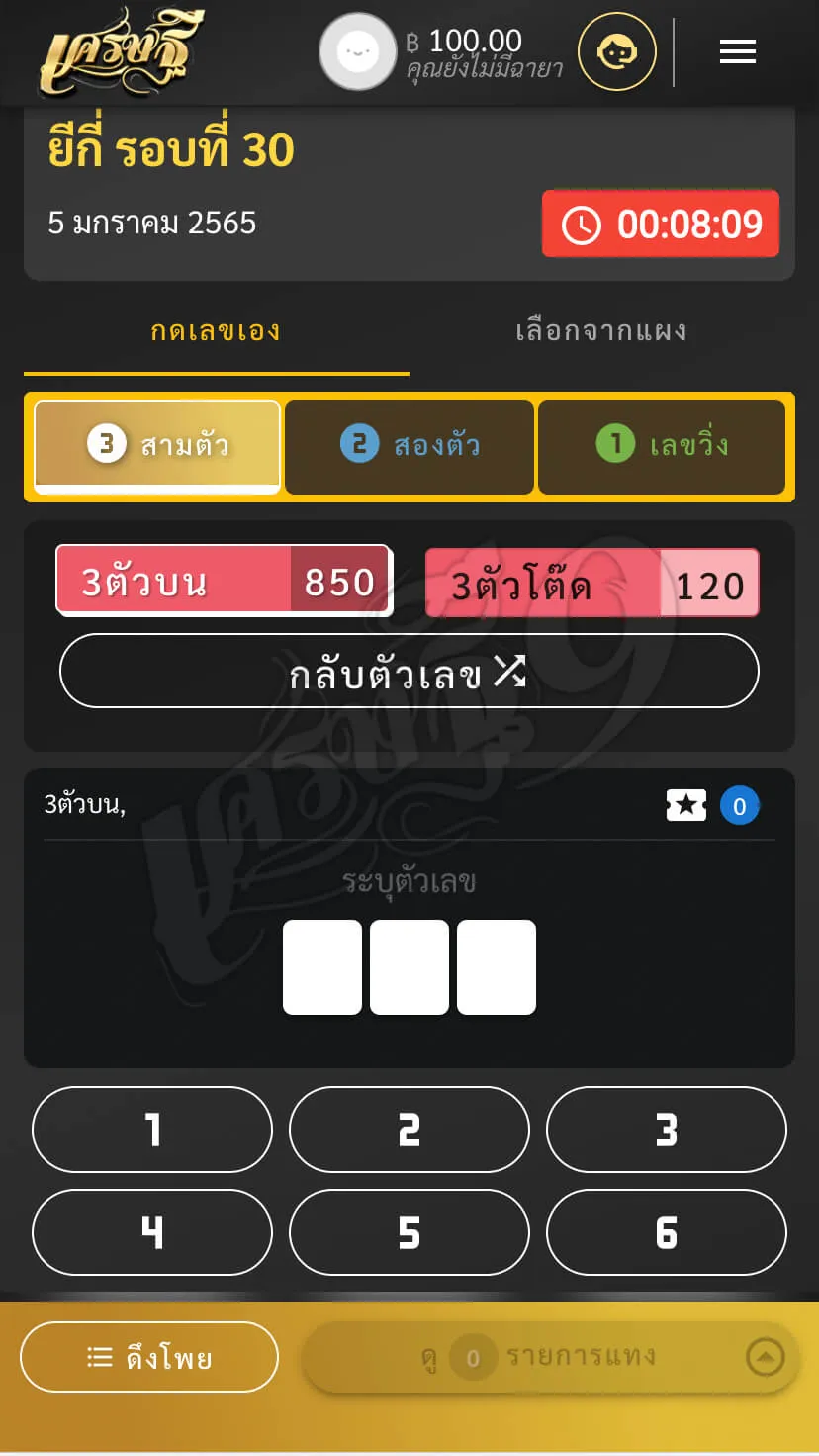Toggle the 3ตัวโต๊ด 120 option
Viewport: 819px width, 1456px height.
pyautogui.click(x=591, y=583)
